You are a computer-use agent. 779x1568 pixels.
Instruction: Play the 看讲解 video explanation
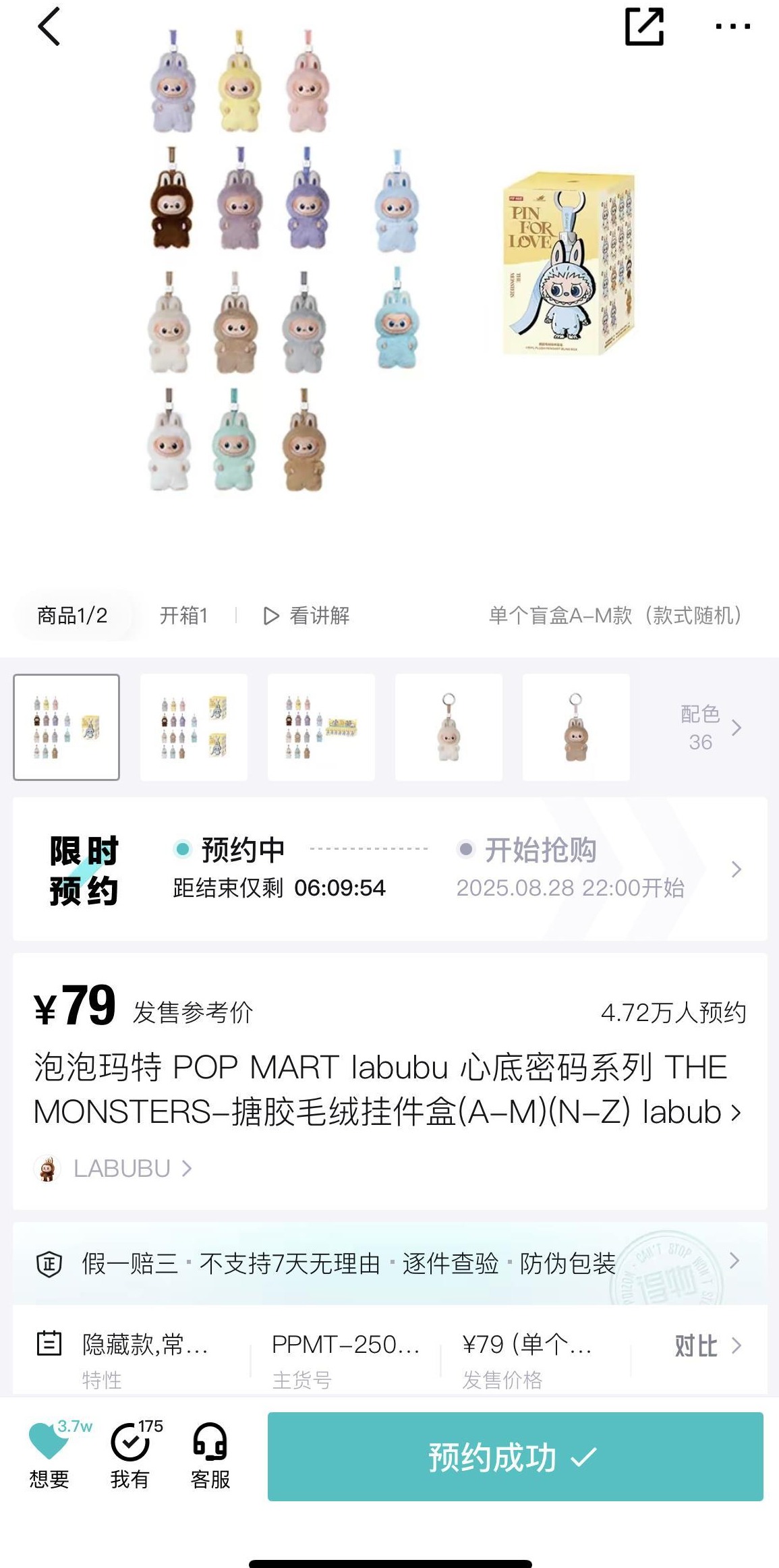pyautogui.click(x=306, y=615)
